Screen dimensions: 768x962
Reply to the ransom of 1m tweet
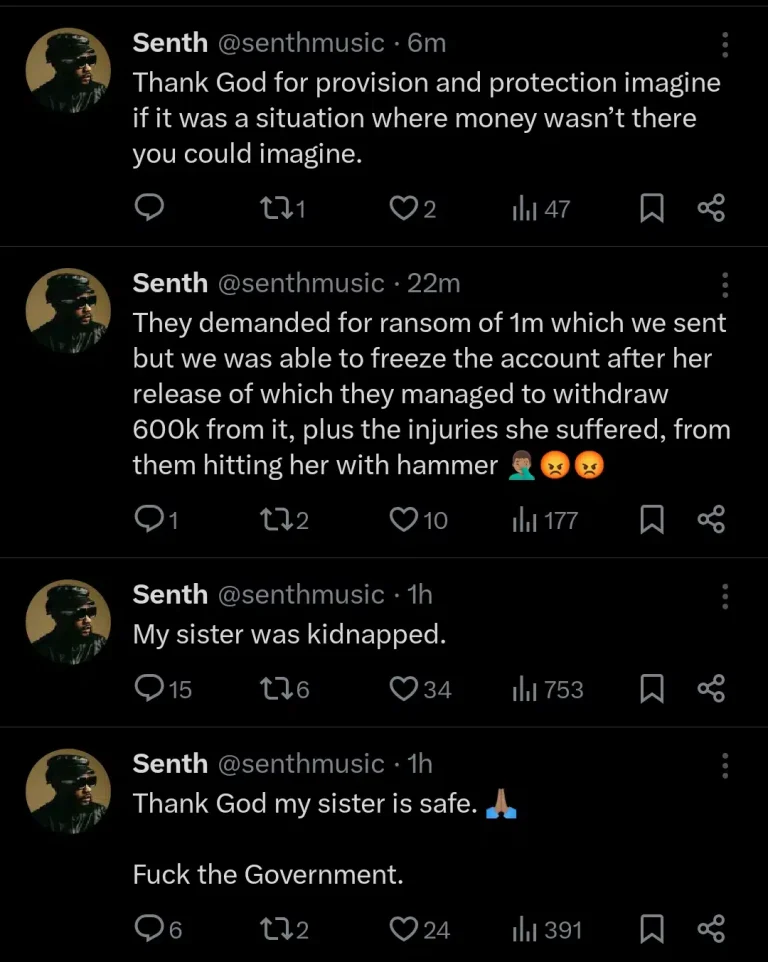pos(149,519)
